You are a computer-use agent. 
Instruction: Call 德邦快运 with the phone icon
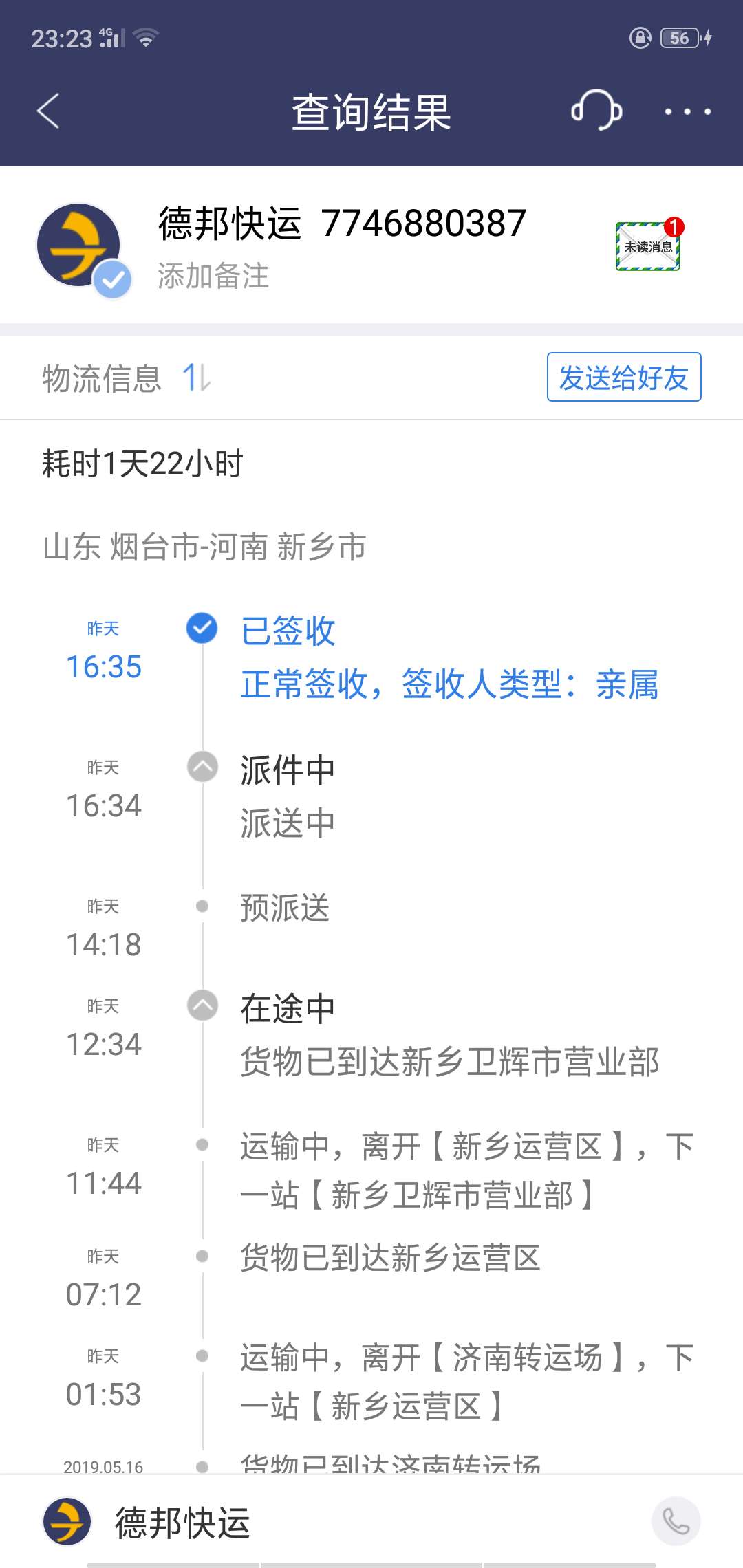pyautogui.click(x=676, y=1521)
